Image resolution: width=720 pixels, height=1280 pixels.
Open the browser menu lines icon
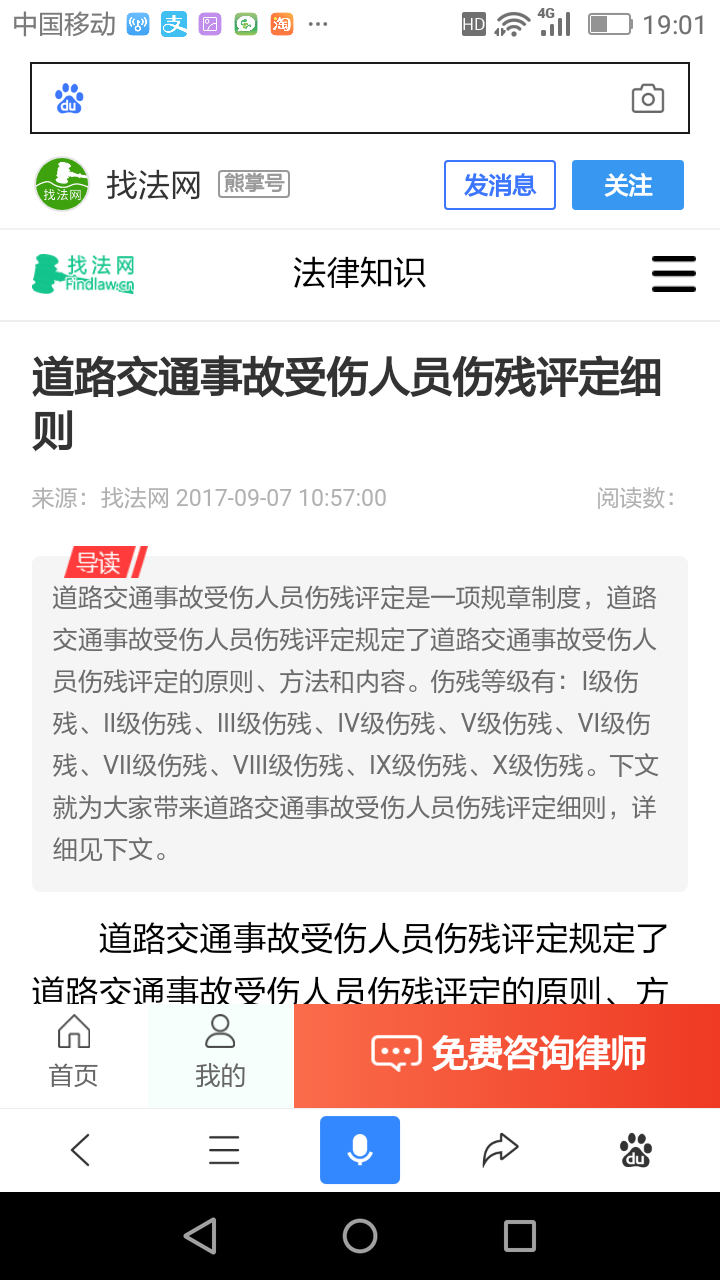(224, 1150)
